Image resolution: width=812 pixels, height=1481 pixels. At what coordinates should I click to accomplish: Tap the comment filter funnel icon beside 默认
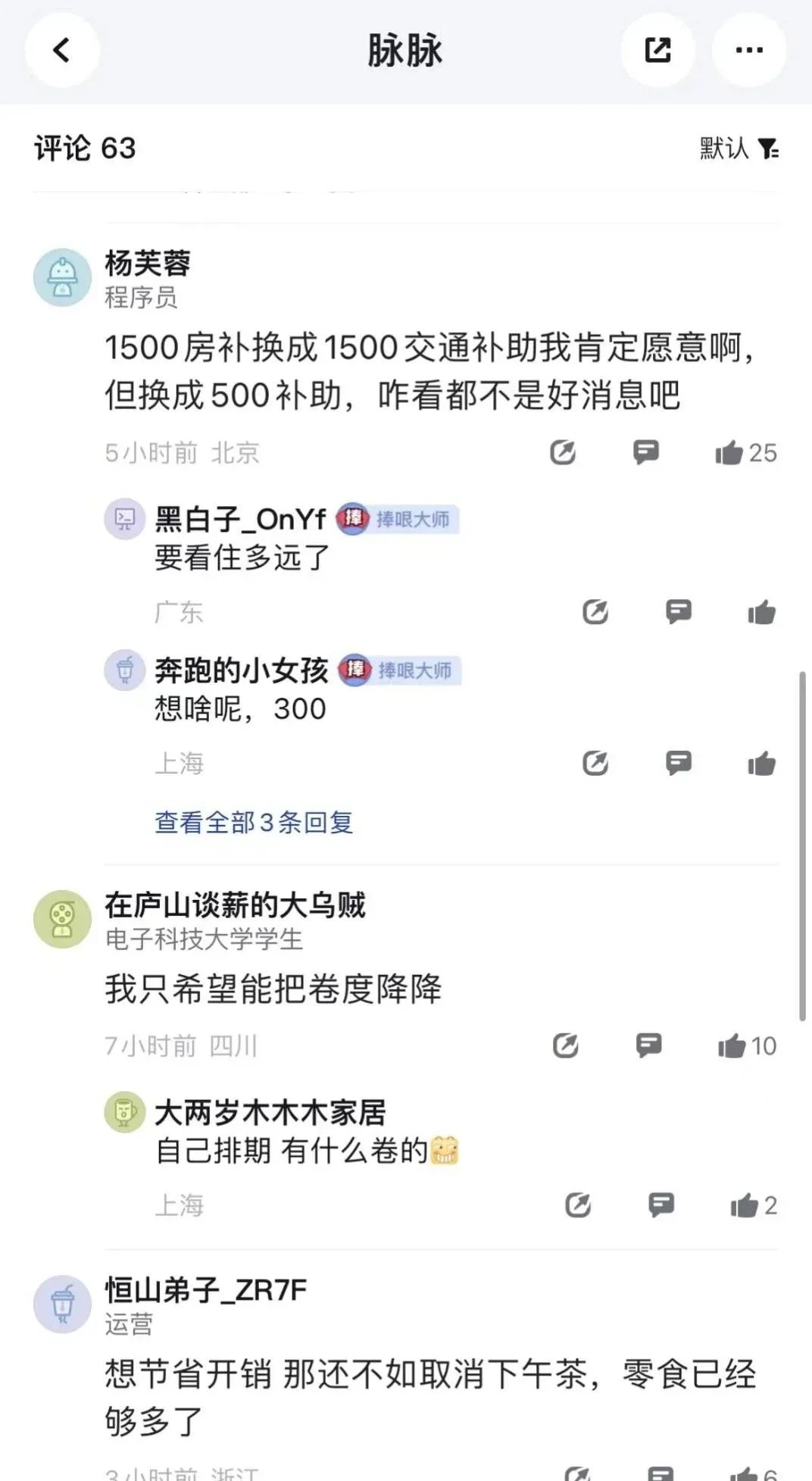pyautogui.click(x=770, y=150)
